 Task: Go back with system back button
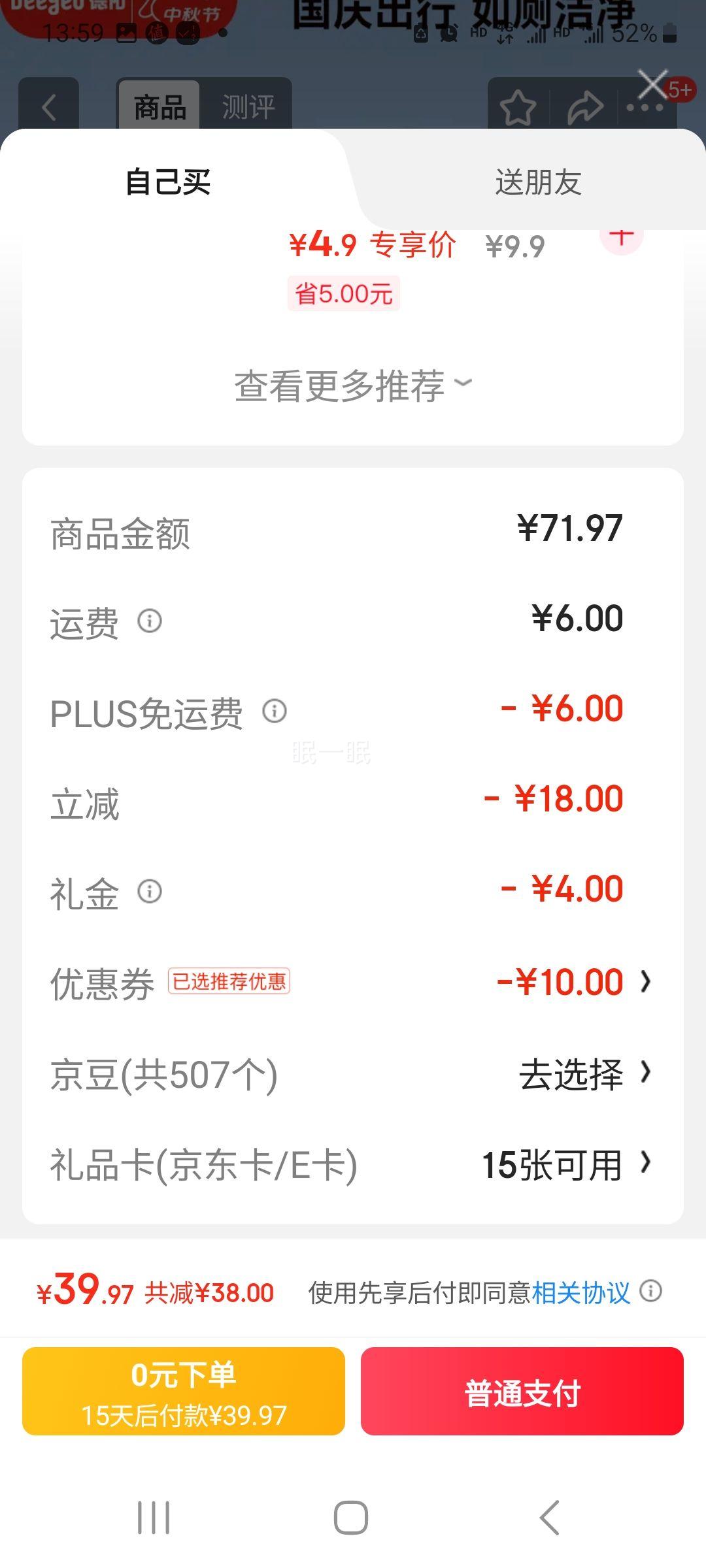click(550, 1517)
